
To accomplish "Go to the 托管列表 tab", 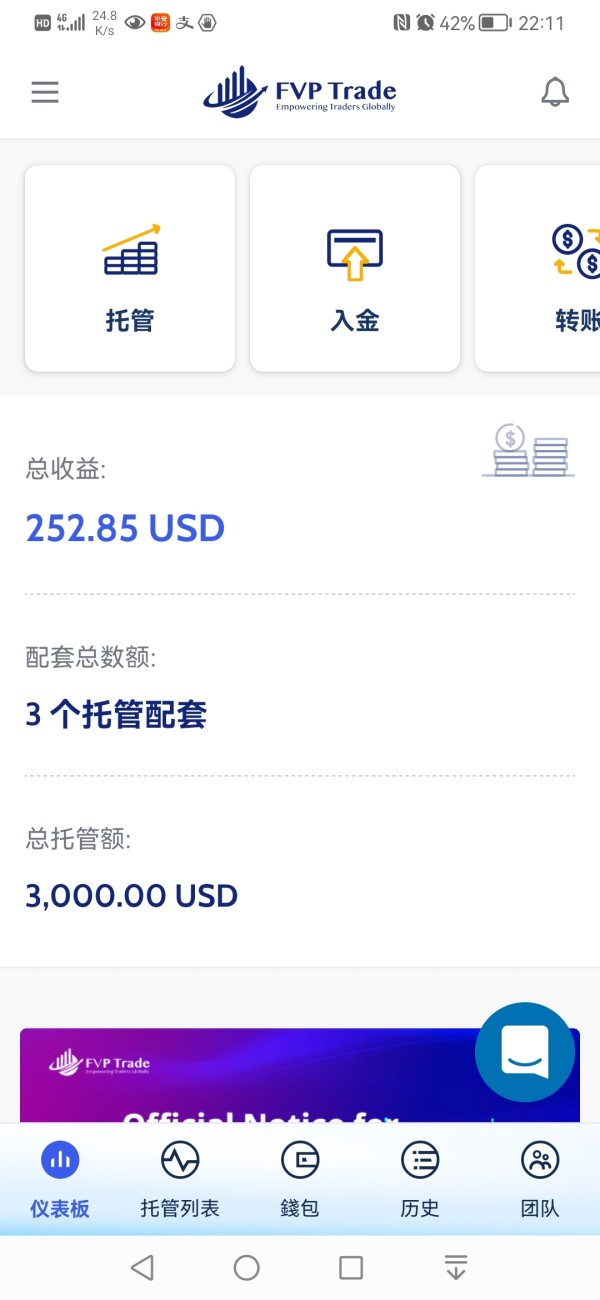I will pos(180,1180).
